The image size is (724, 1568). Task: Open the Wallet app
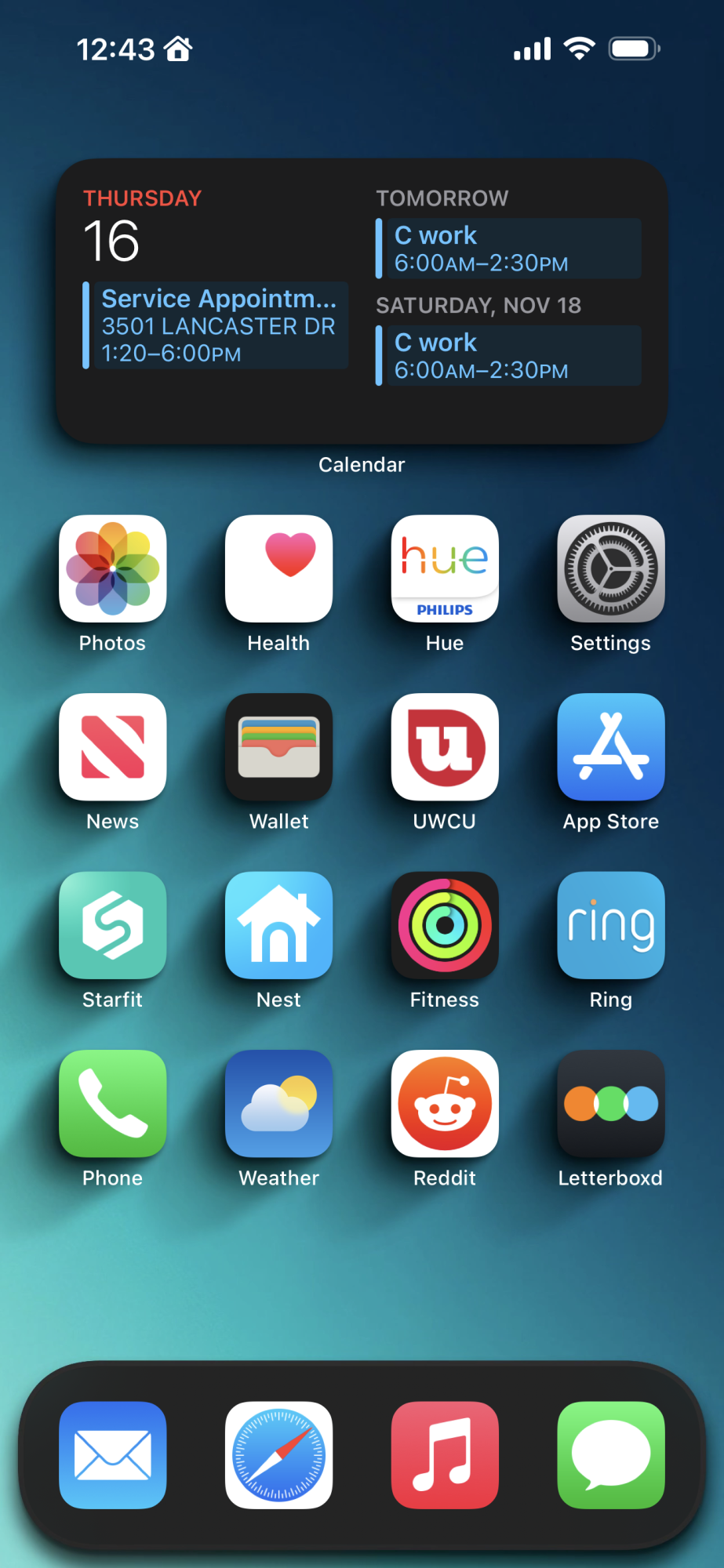[278, 747]
